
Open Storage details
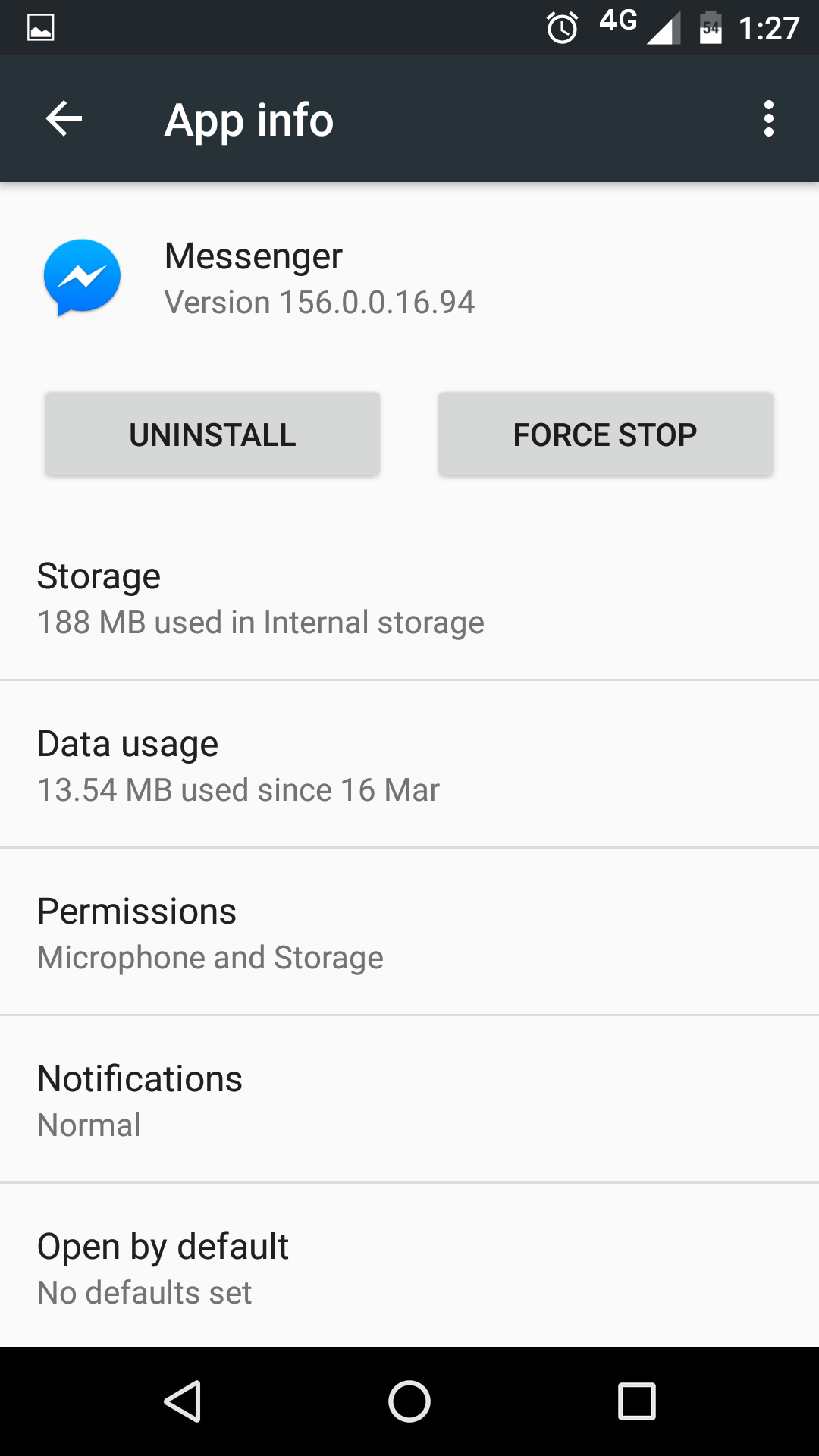[409, 599]
